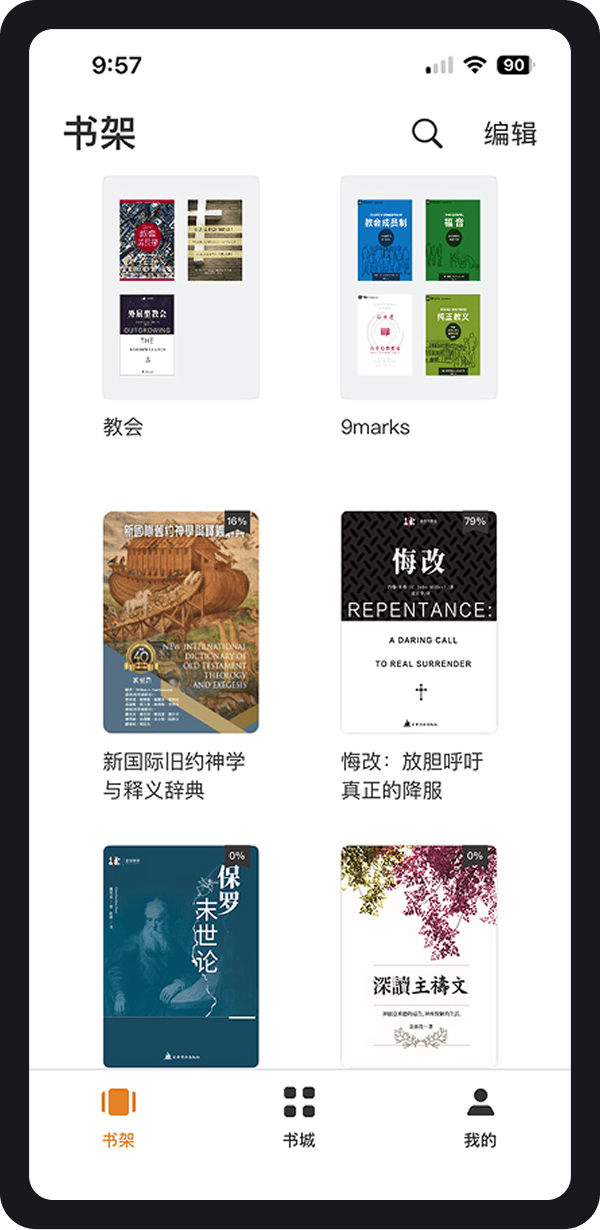Go to the 我的 profile tab

[480, 1116]
